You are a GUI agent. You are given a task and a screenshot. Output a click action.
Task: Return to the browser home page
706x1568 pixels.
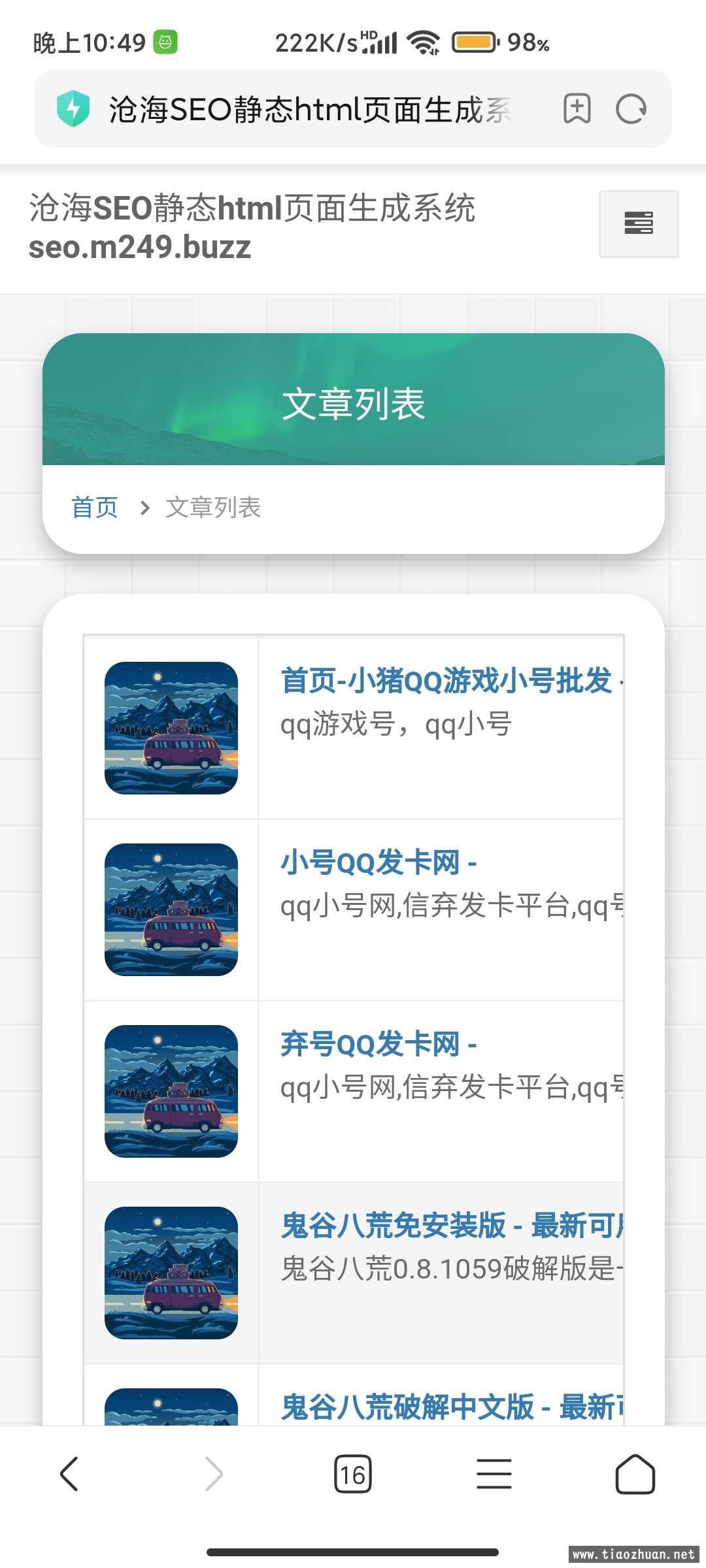[x=635, y=1474]
